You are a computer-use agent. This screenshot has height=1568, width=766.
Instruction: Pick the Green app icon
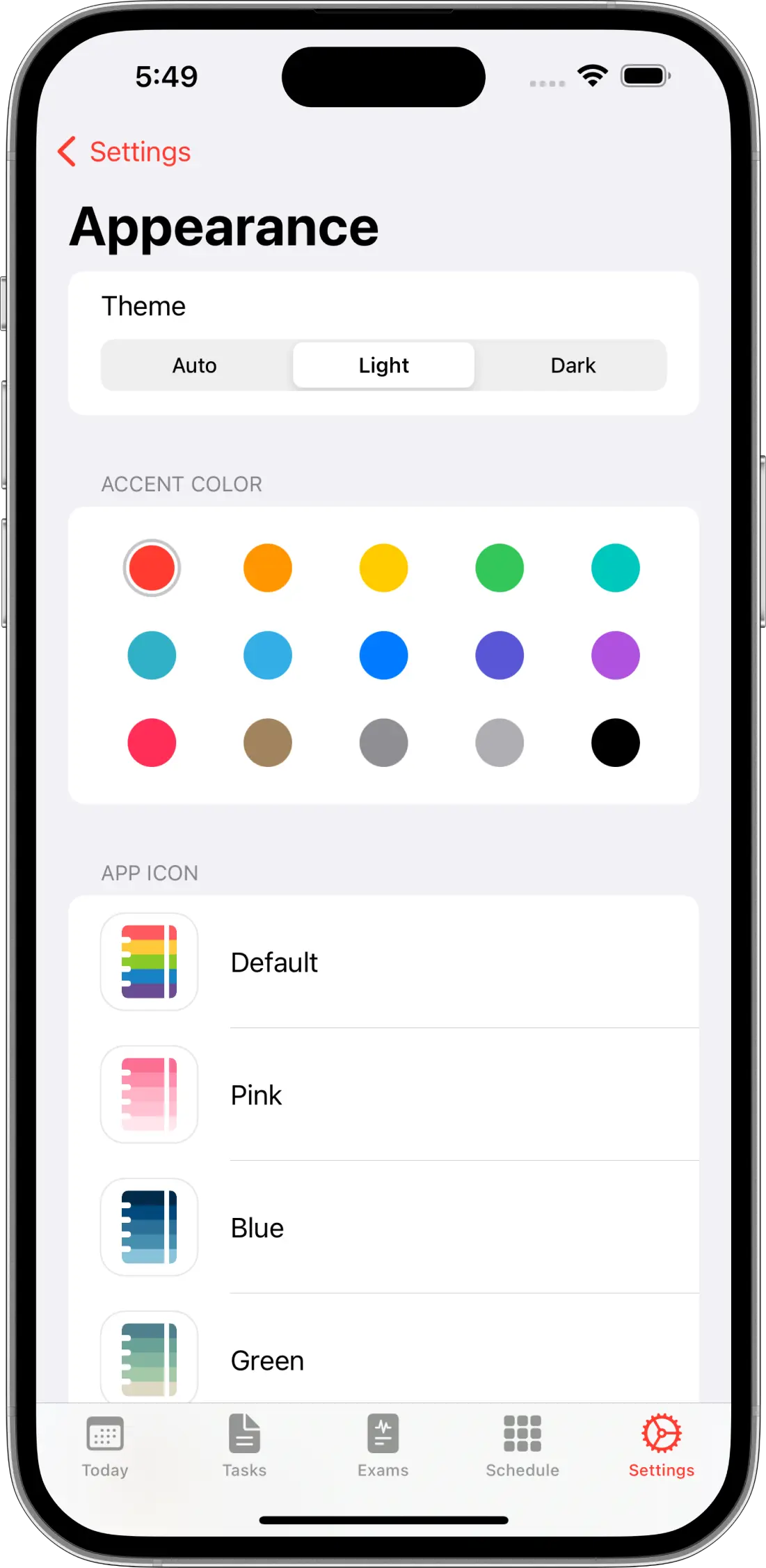383,1360
